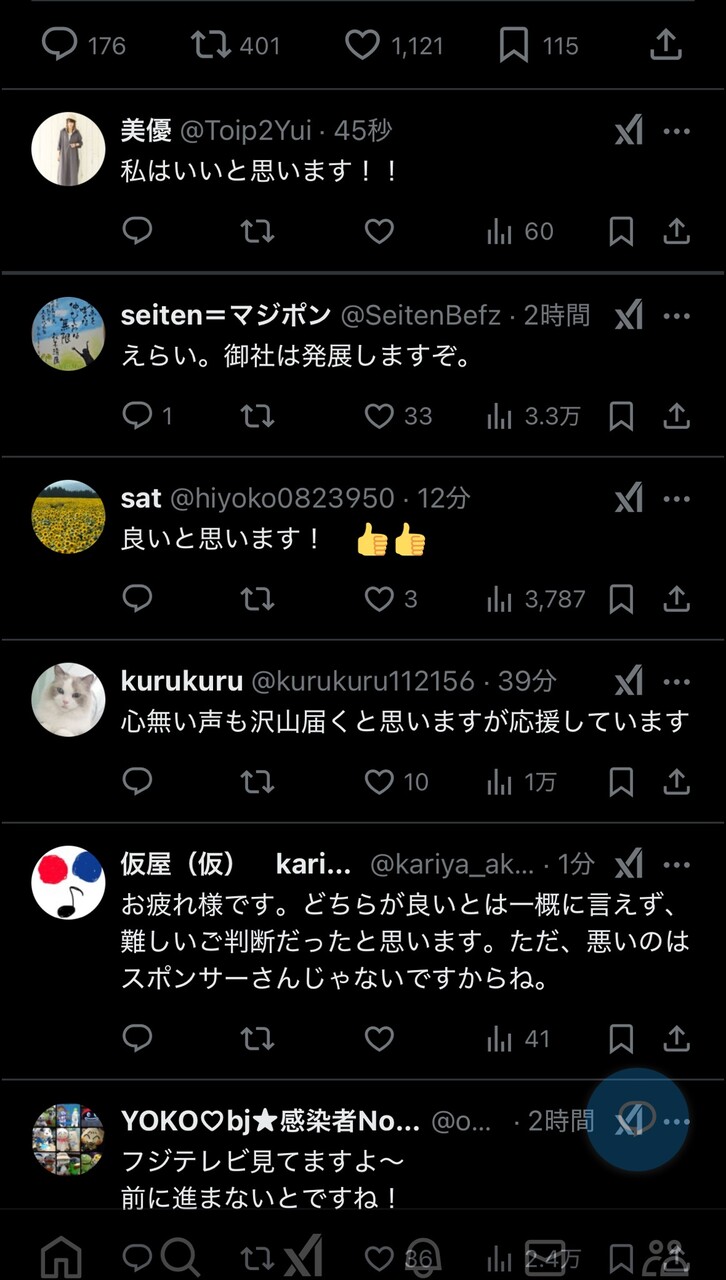Ask Grok about sat's reply

[x=629, y=499]
